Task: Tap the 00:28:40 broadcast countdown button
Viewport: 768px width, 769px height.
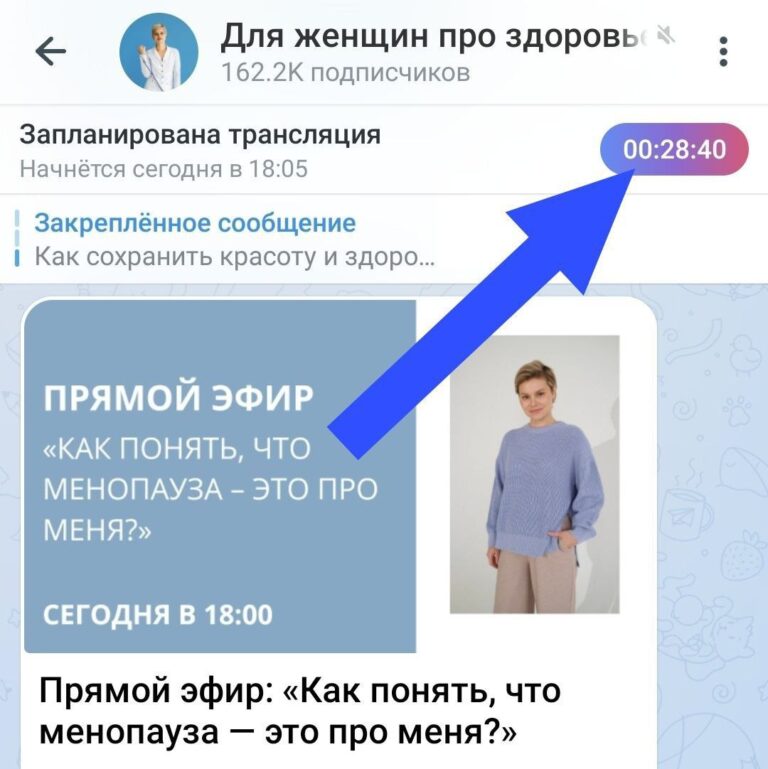Action: [673, 150]
